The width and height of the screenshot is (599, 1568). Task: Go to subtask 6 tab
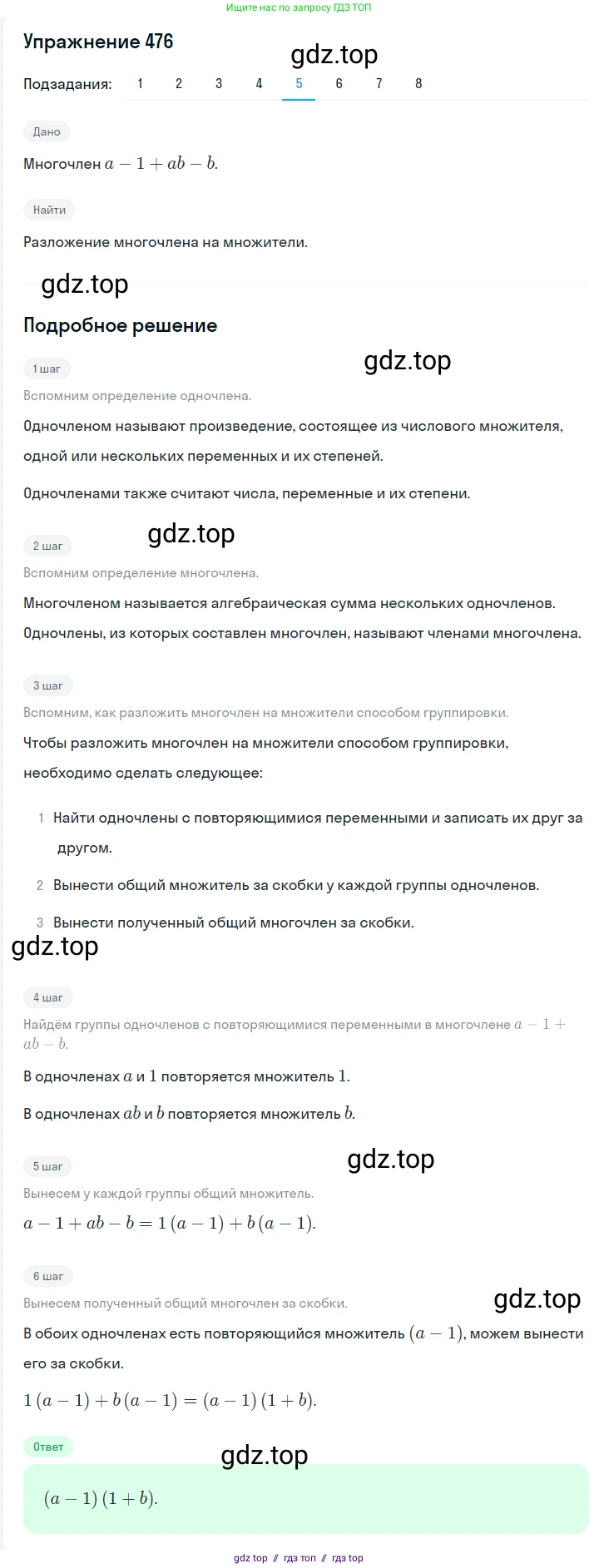(x=339, y=83)
